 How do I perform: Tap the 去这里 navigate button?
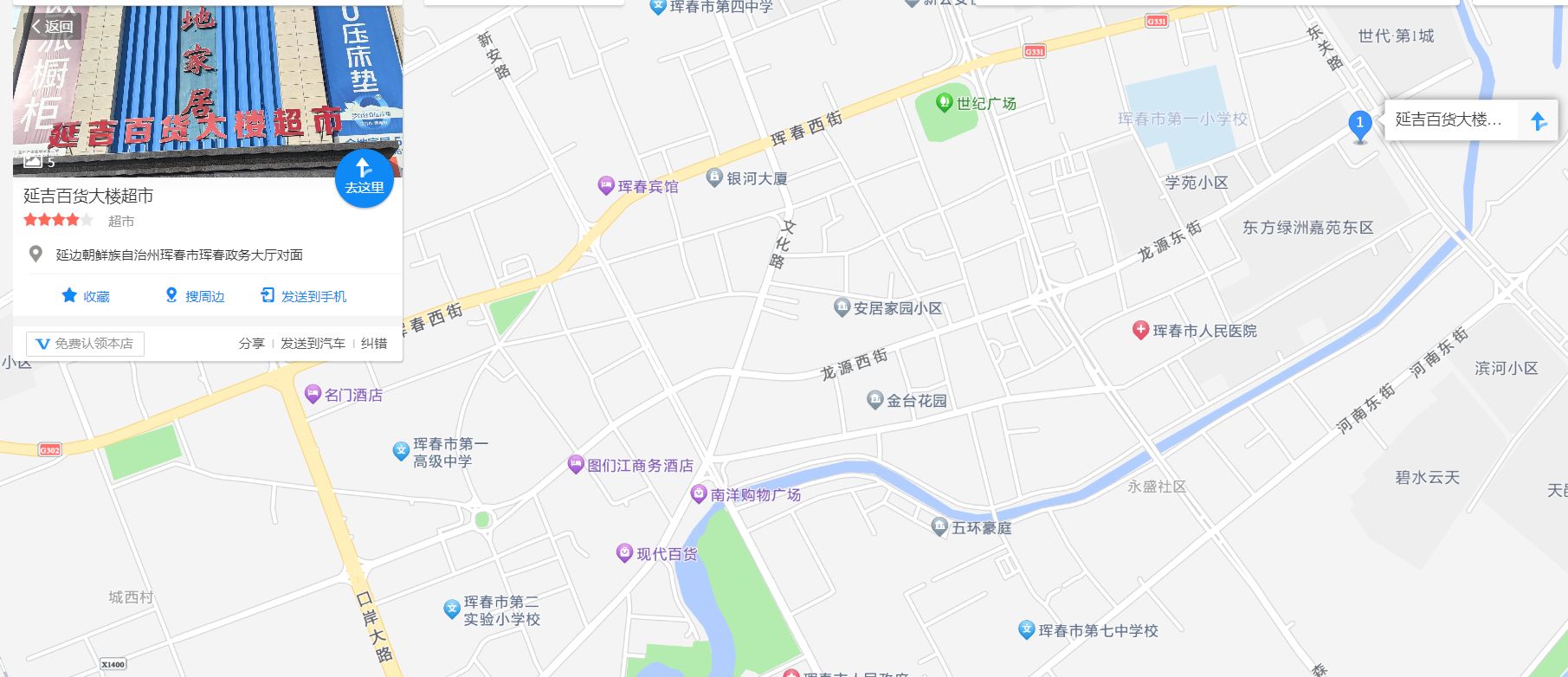point(364,178)
